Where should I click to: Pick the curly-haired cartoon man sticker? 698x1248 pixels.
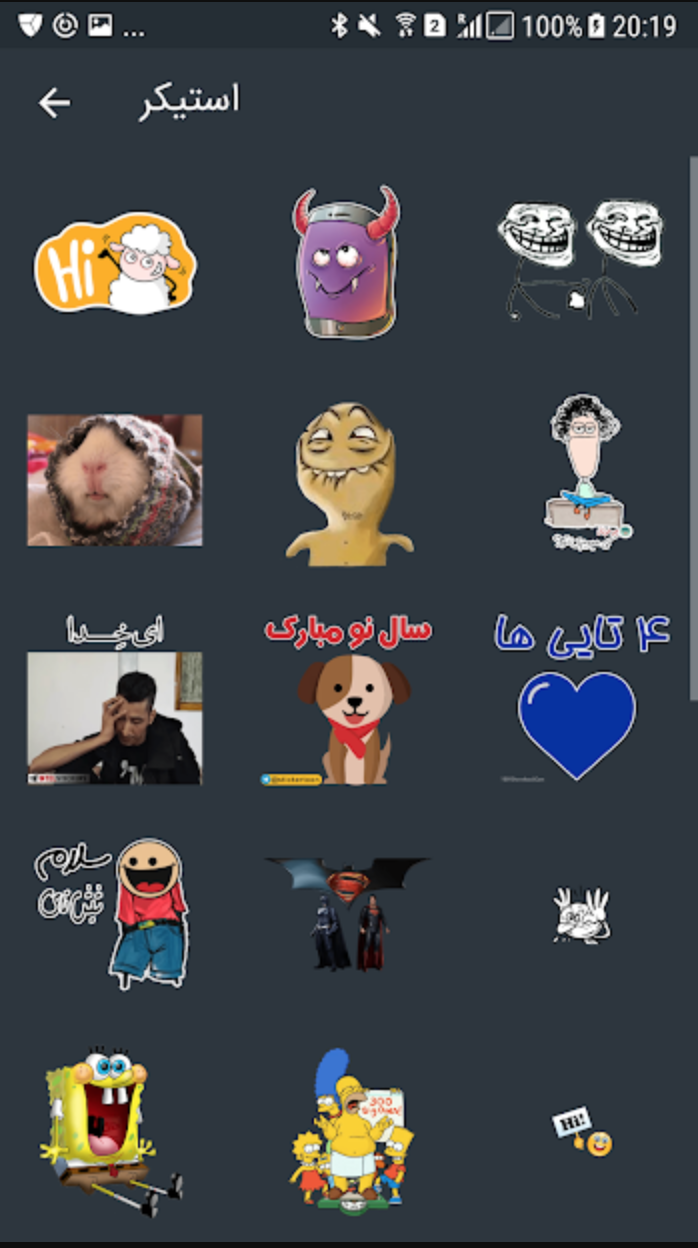[585, 472]
